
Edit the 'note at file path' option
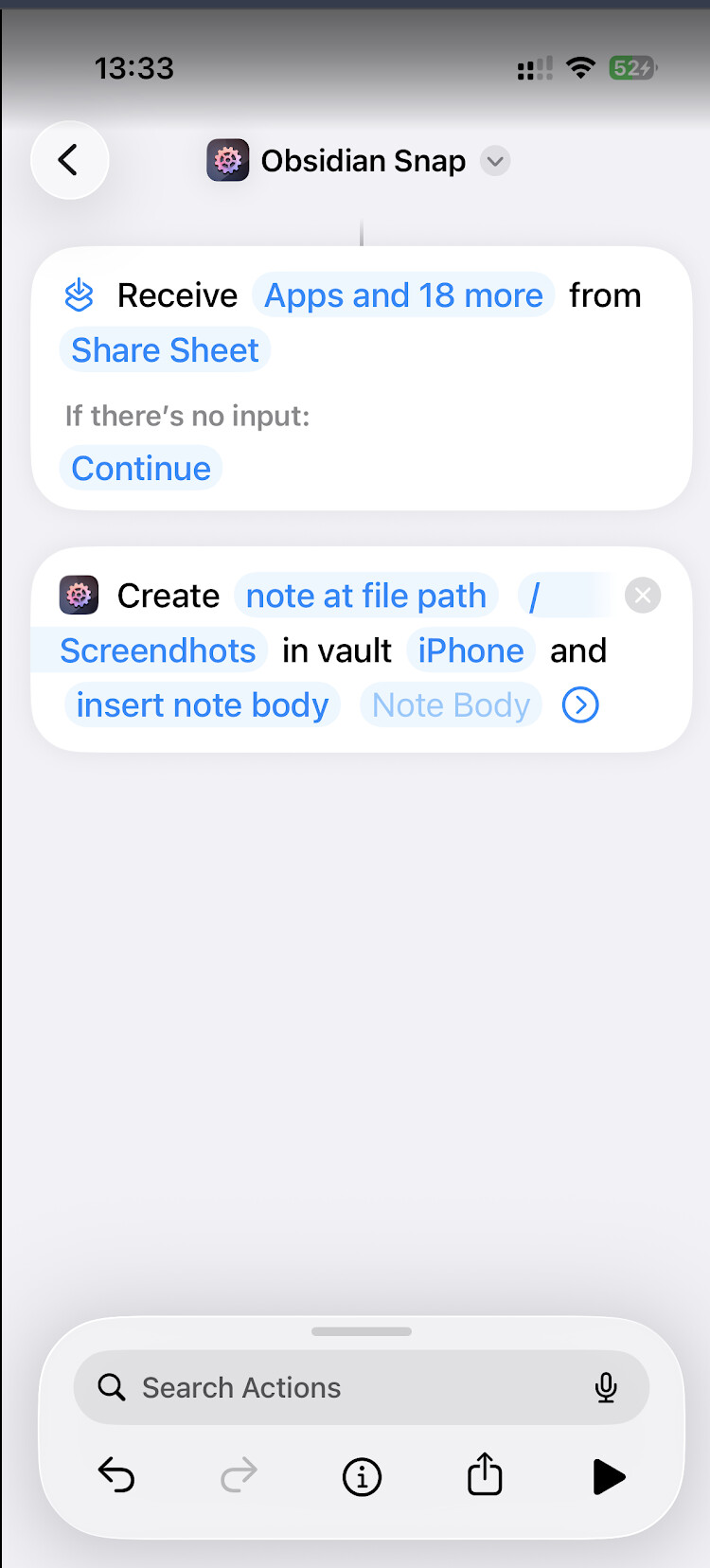pos(365,596)
